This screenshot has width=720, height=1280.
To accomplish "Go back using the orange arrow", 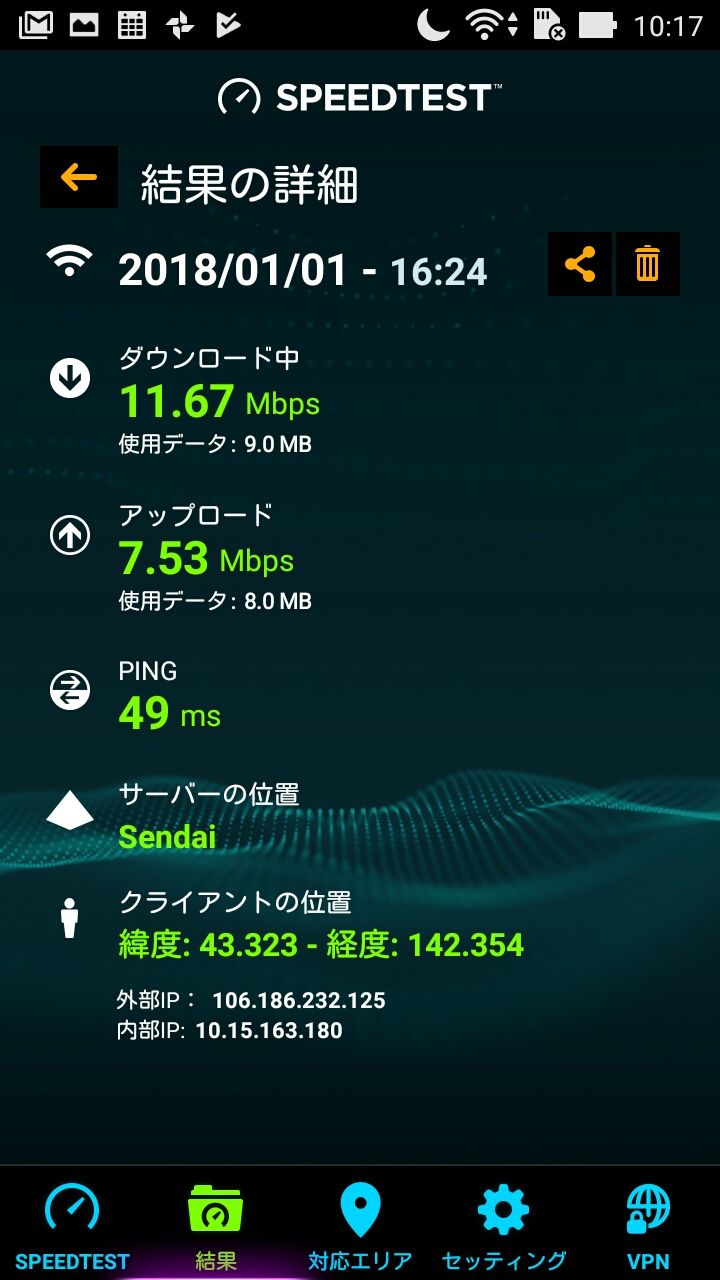I will coord(79,177).
